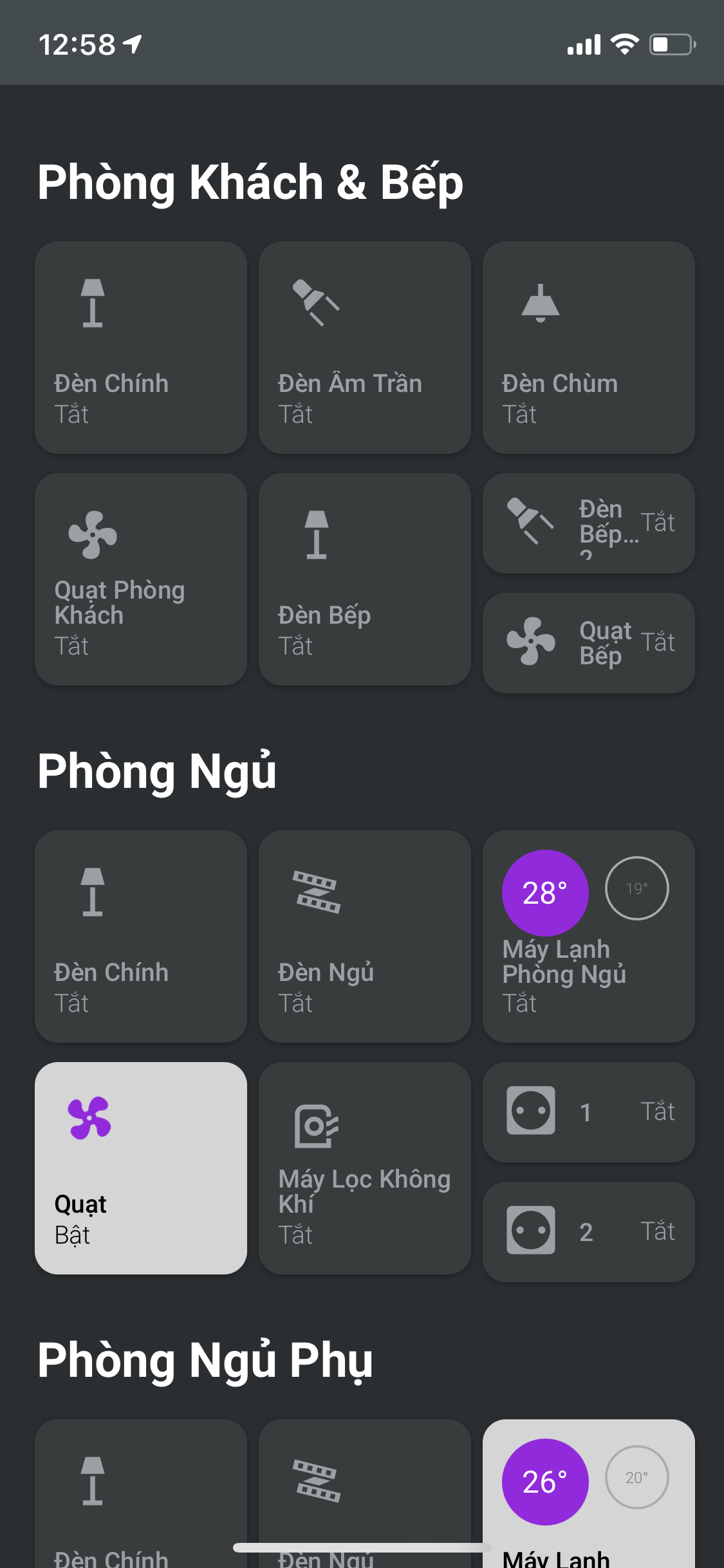This screenshot has height=1568, width=724.
Task: Turn on Quạt Bếp fan
Action: click(588, 642)
